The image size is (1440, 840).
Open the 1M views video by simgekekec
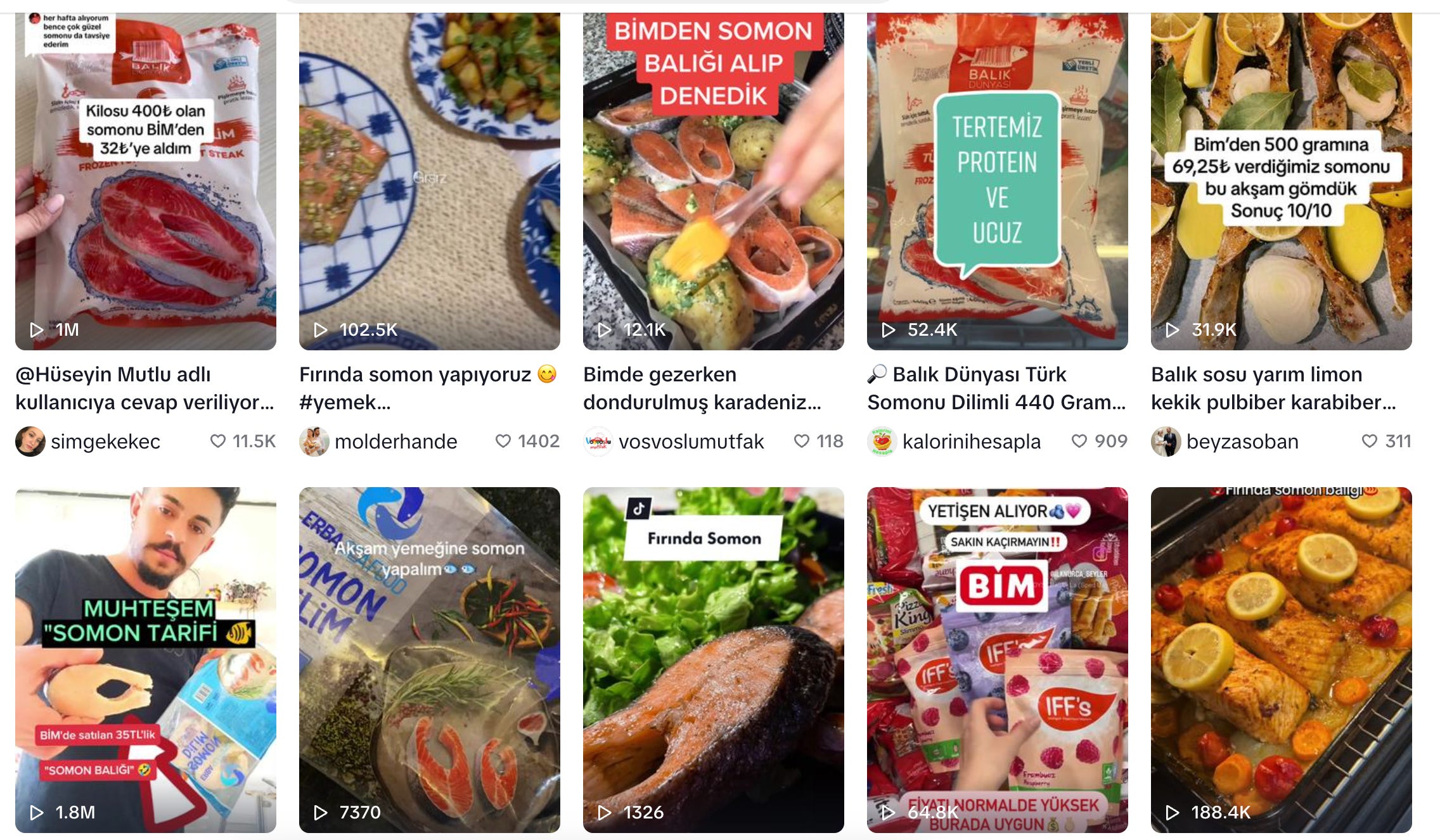[x=146, y=181]
